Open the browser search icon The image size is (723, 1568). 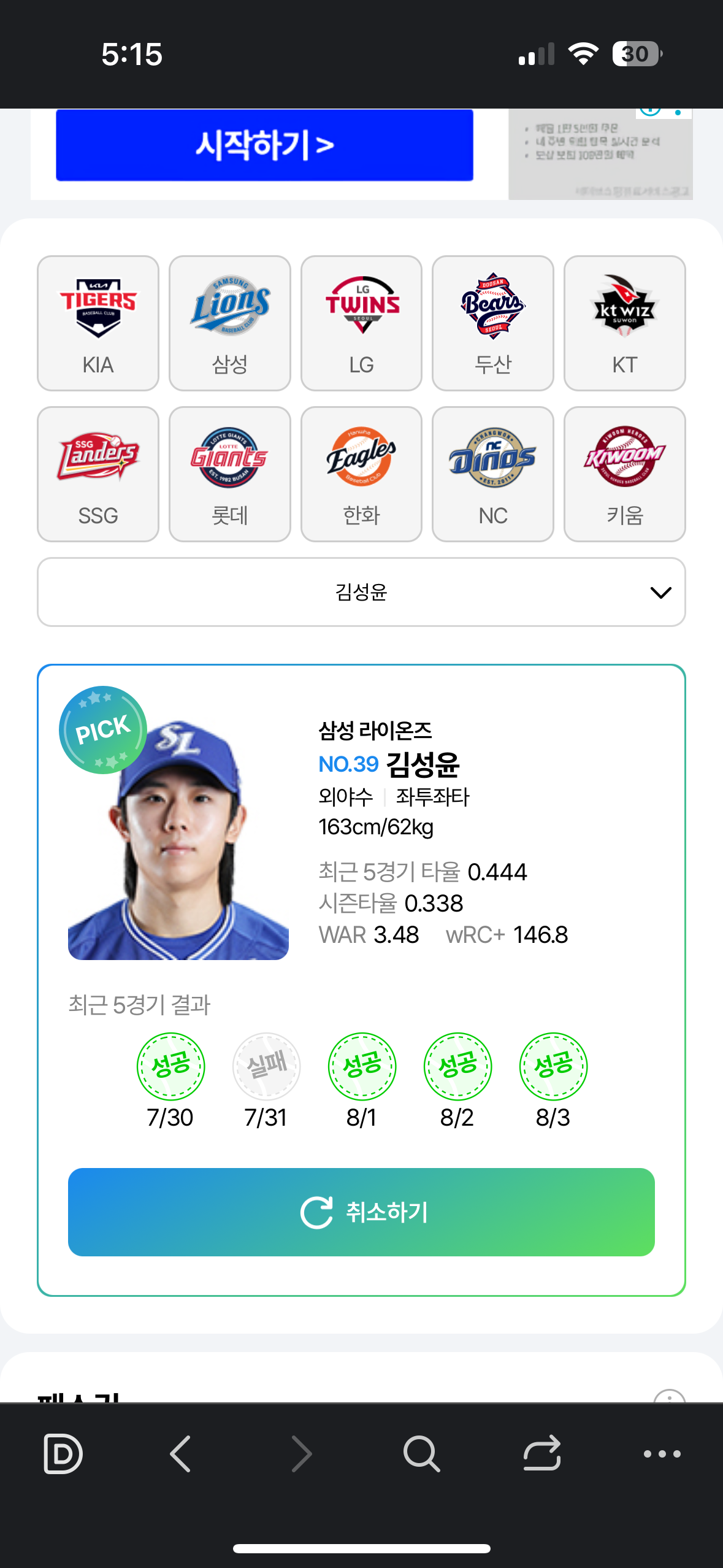pyautogui.click(x=421, y=1454)
